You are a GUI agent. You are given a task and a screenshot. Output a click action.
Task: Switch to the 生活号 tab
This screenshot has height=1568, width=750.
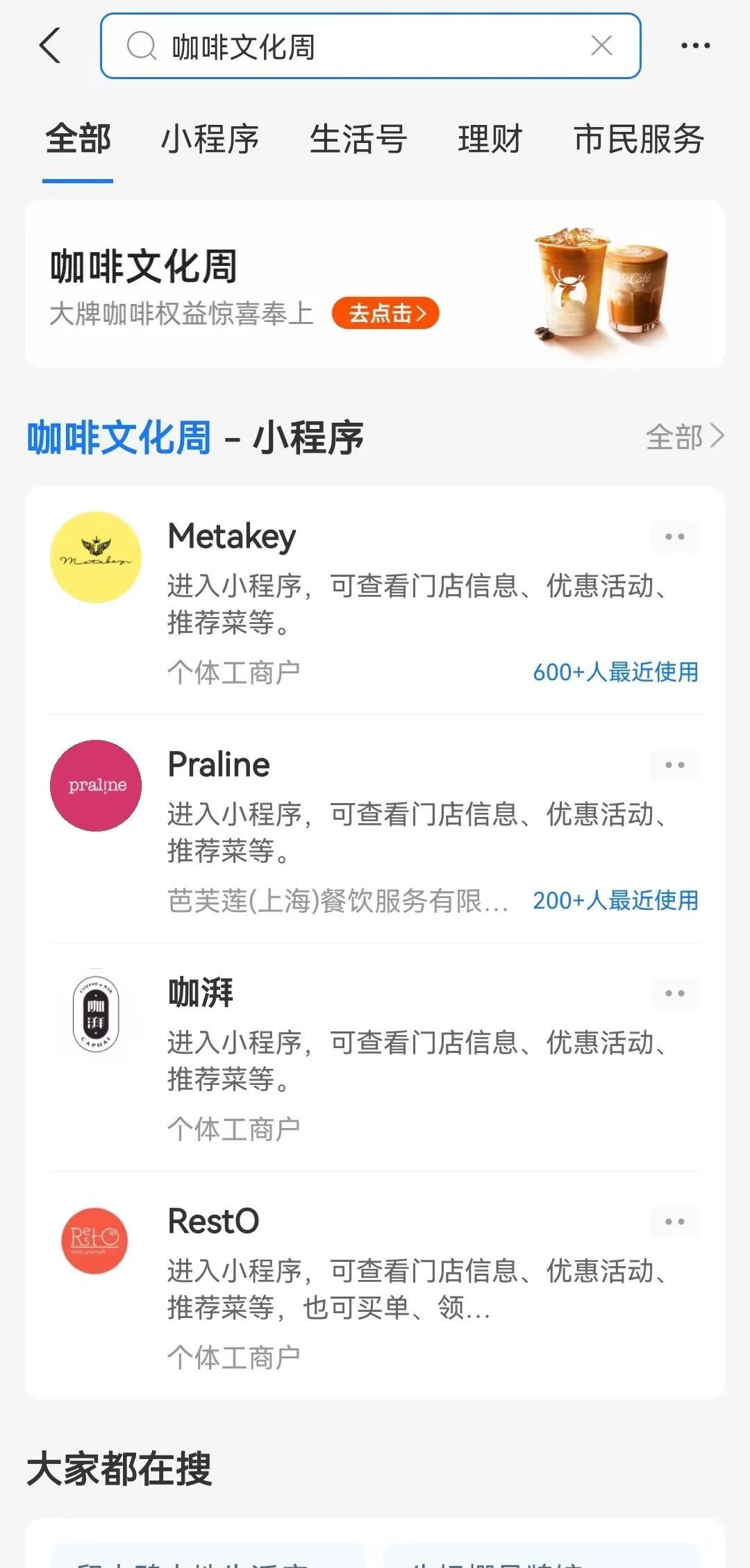point(358,139)
